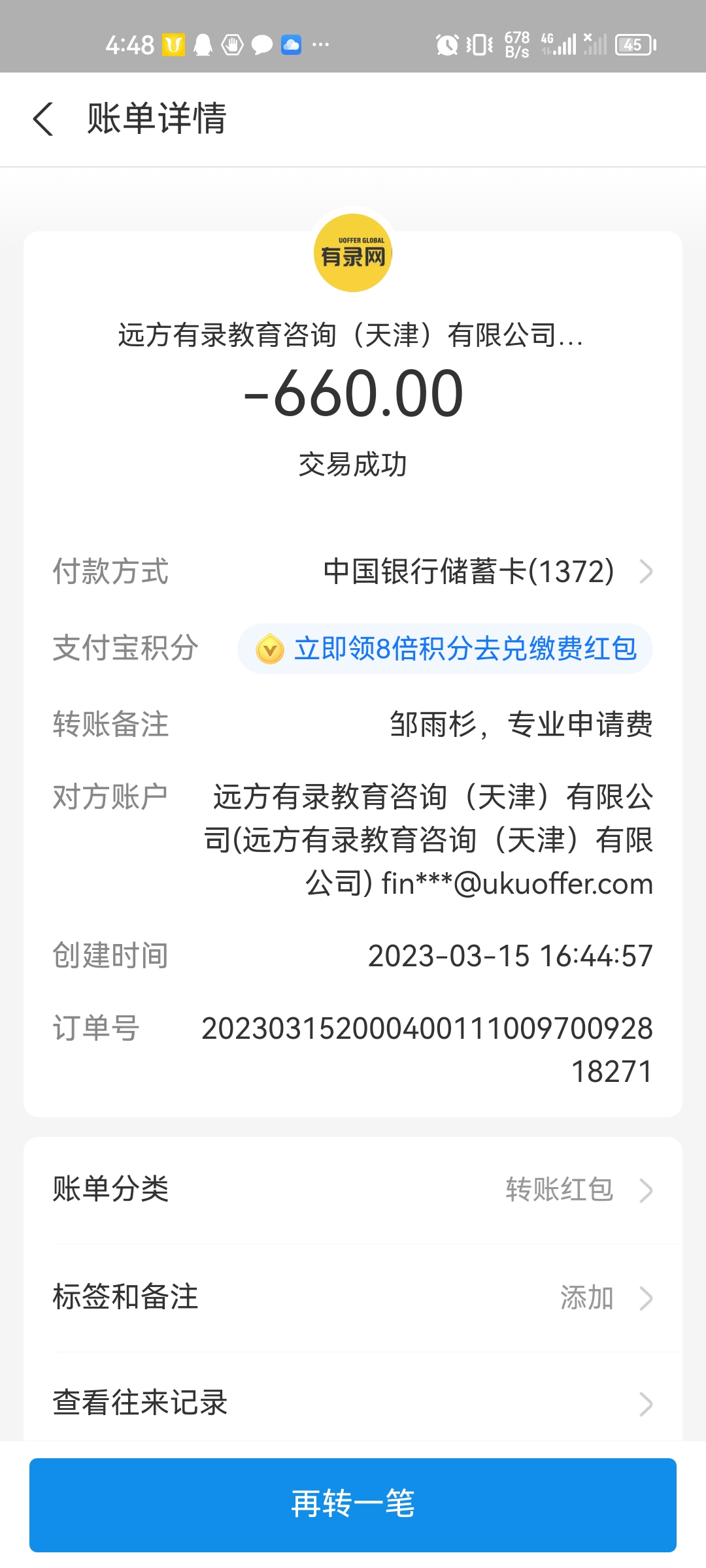Go back from the 账单详情 page
Screen dimensions: 706x1568
43,120
